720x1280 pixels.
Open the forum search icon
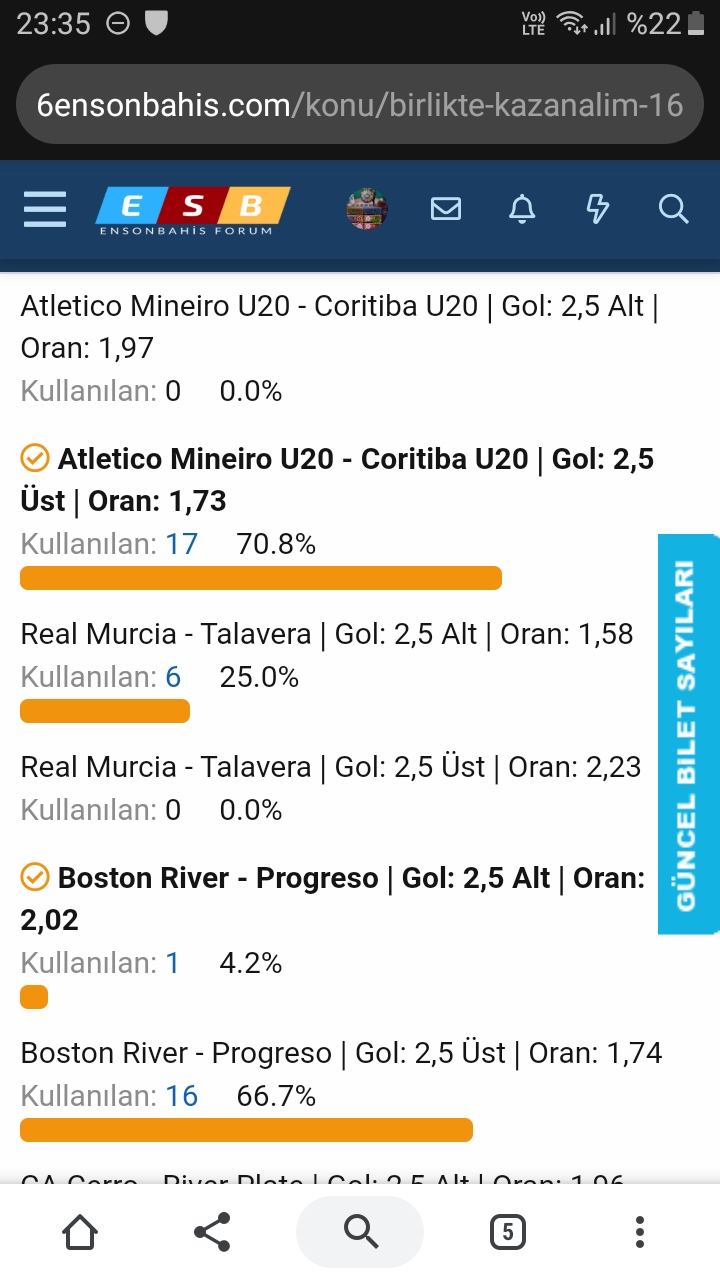pos(674,209)
